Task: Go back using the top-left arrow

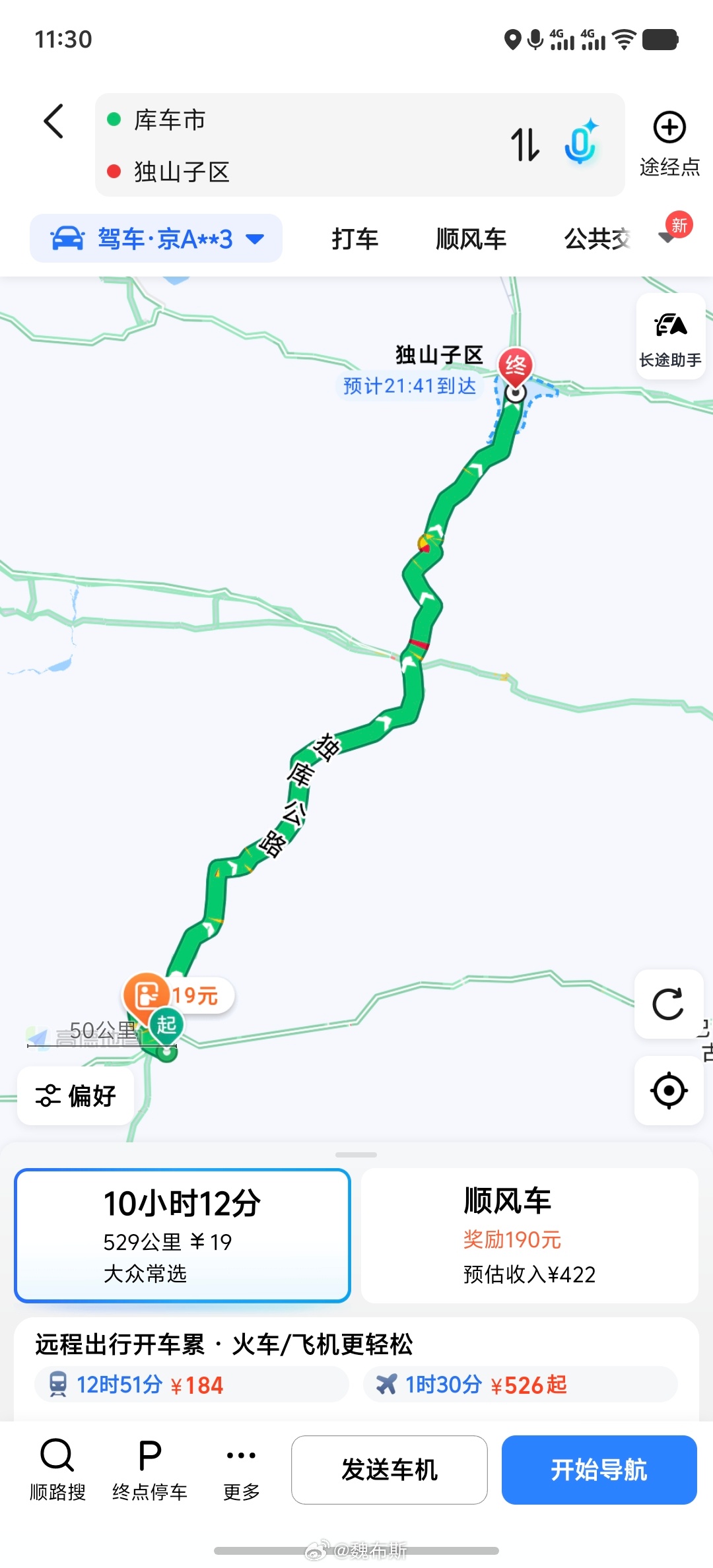Action: pyautogui.click(x=54, y=121)
